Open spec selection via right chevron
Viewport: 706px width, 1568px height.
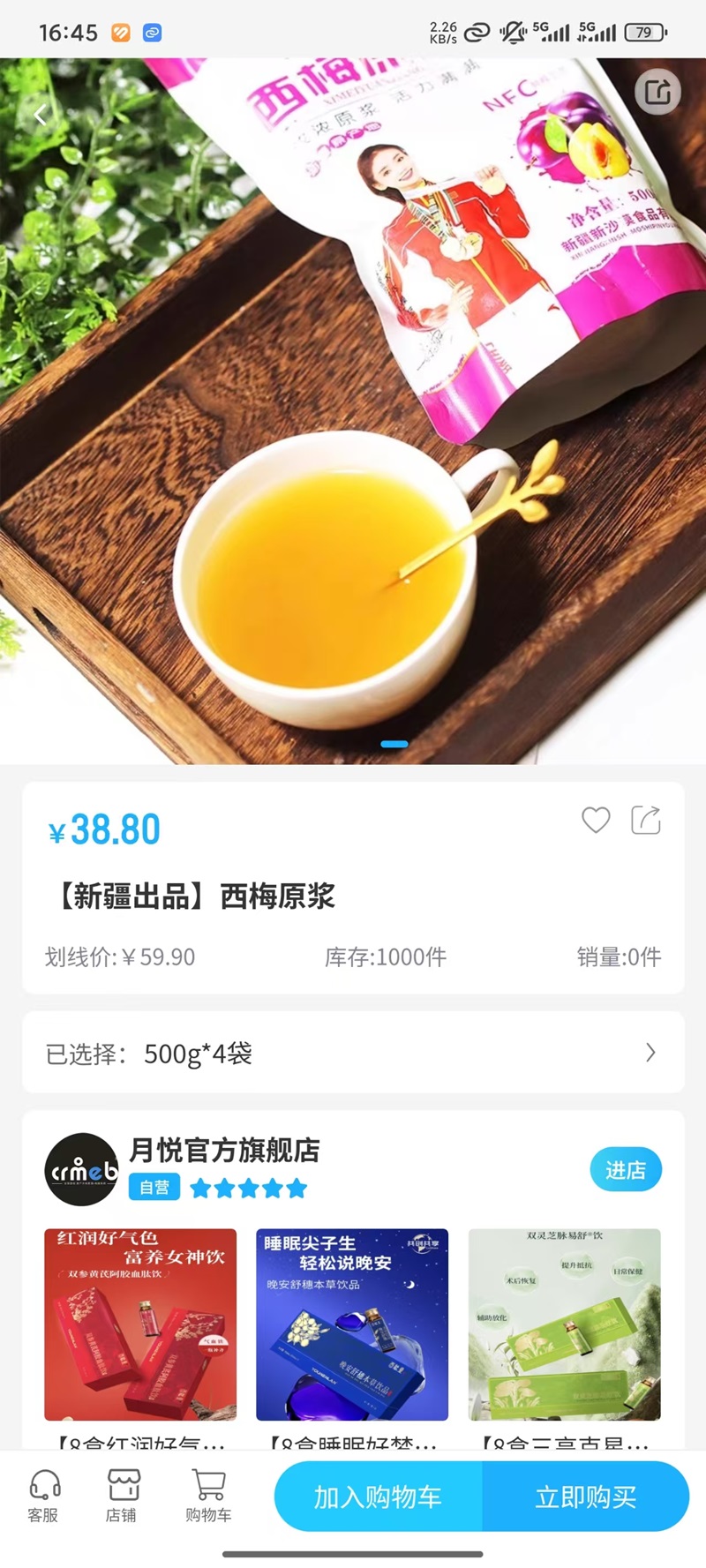(650, 1053)
